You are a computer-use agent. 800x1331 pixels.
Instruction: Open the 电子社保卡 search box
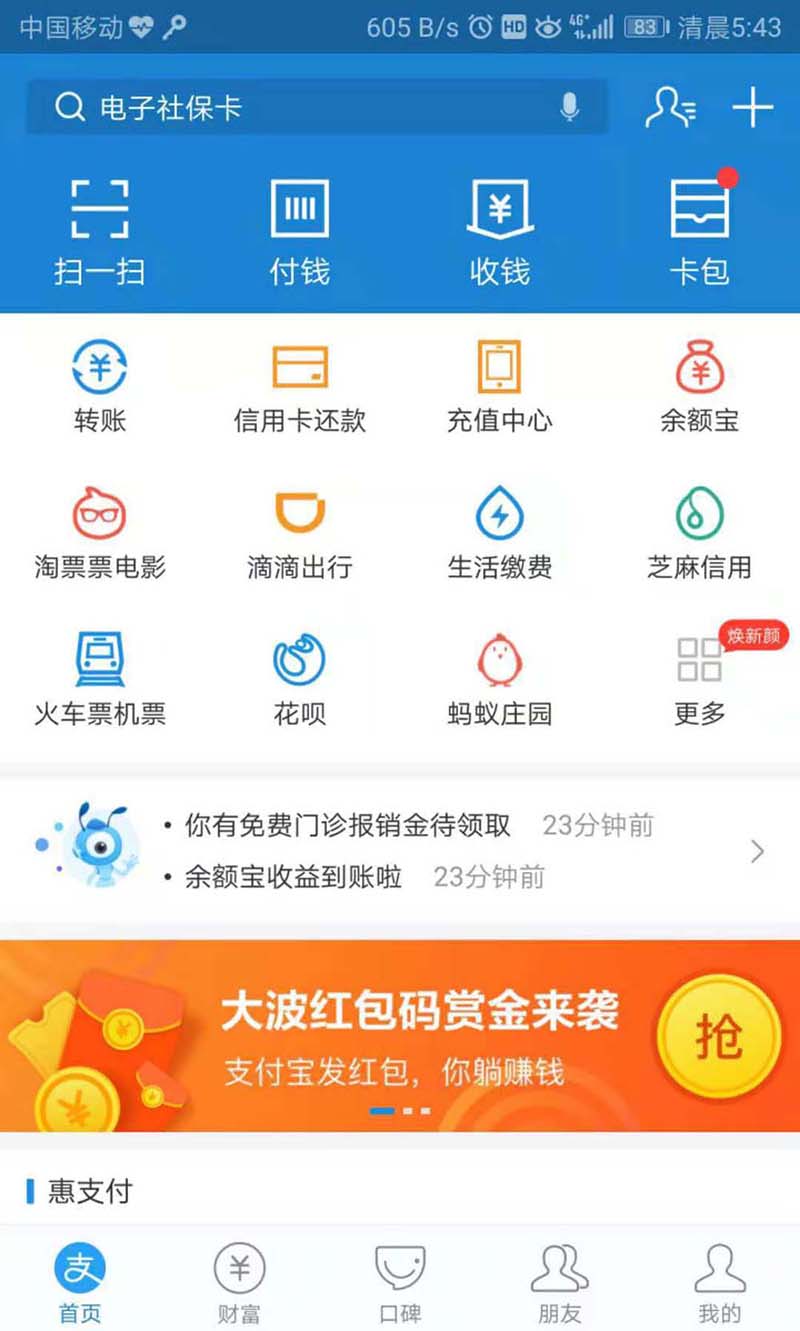[x=300, y=107]
